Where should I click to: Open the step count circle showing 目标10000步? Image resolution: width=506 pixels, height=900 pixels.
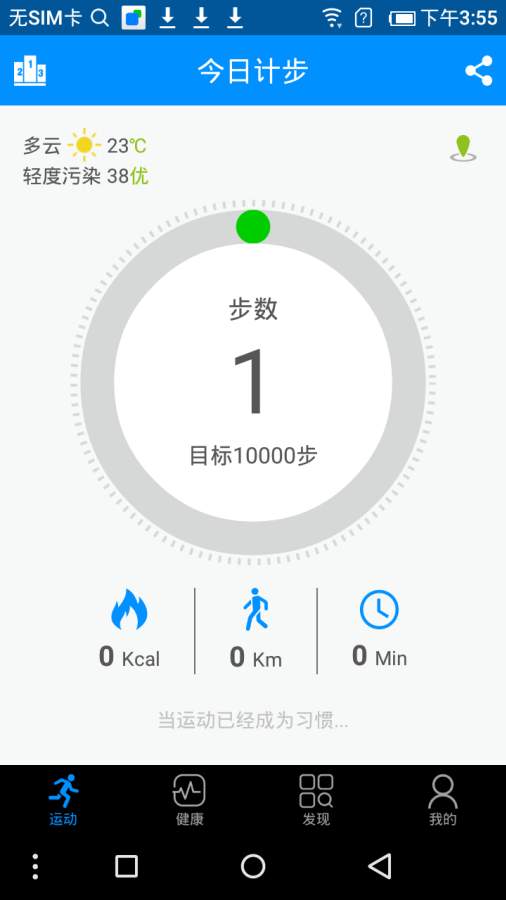pyautogui.click(x=253, y=382)
